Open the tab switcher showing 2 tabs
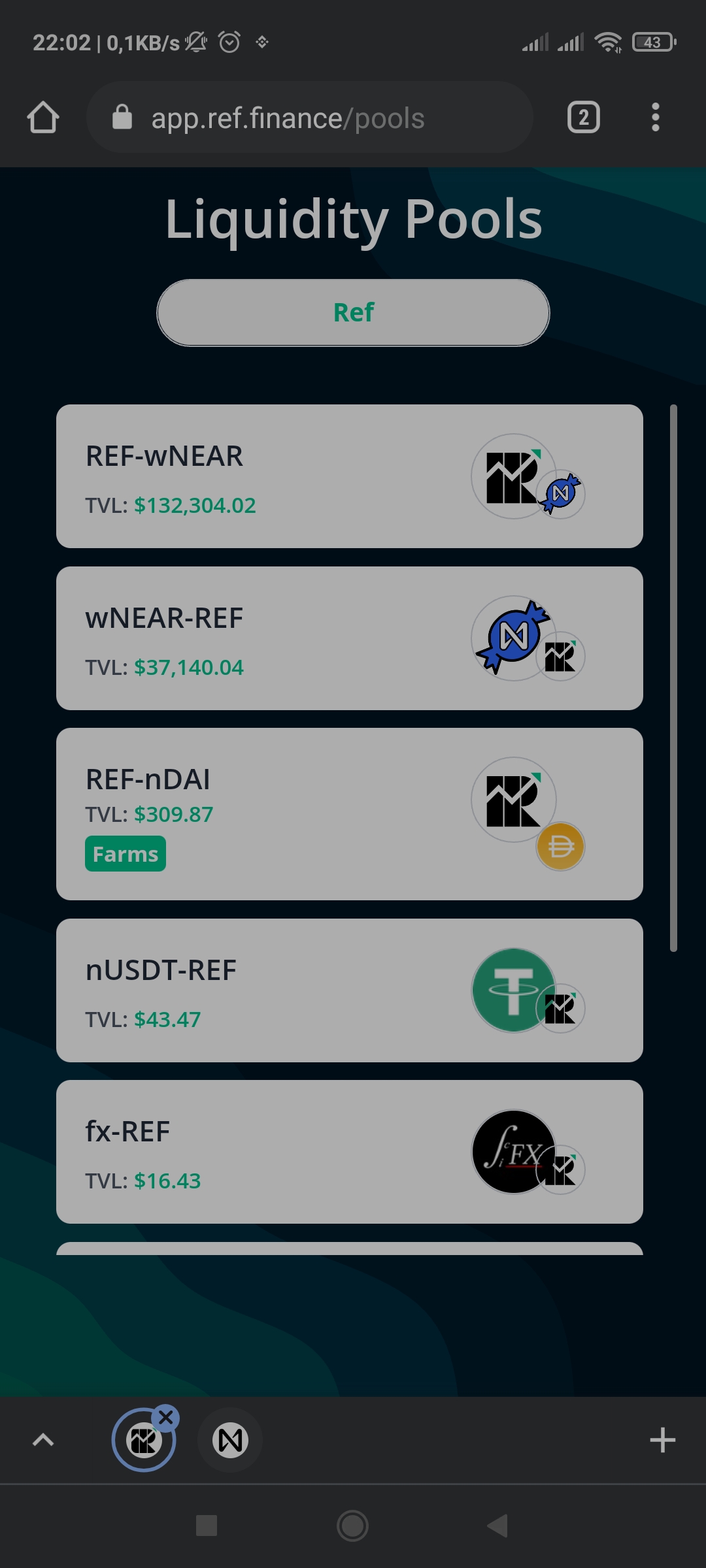 [583, 118]
